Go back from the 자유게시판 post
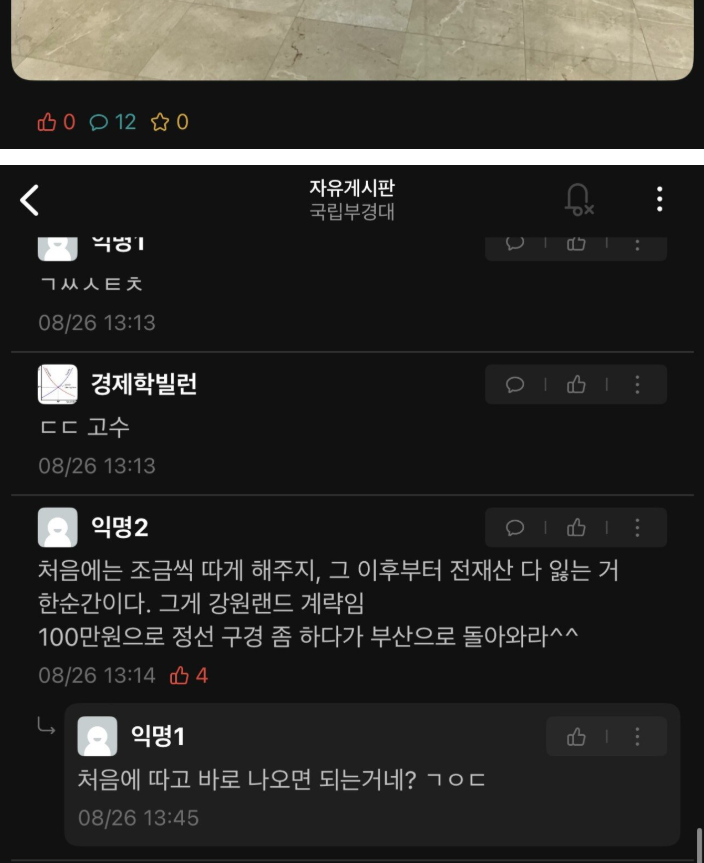The height and width of the screenshot is (863, 704). [30, 200]
